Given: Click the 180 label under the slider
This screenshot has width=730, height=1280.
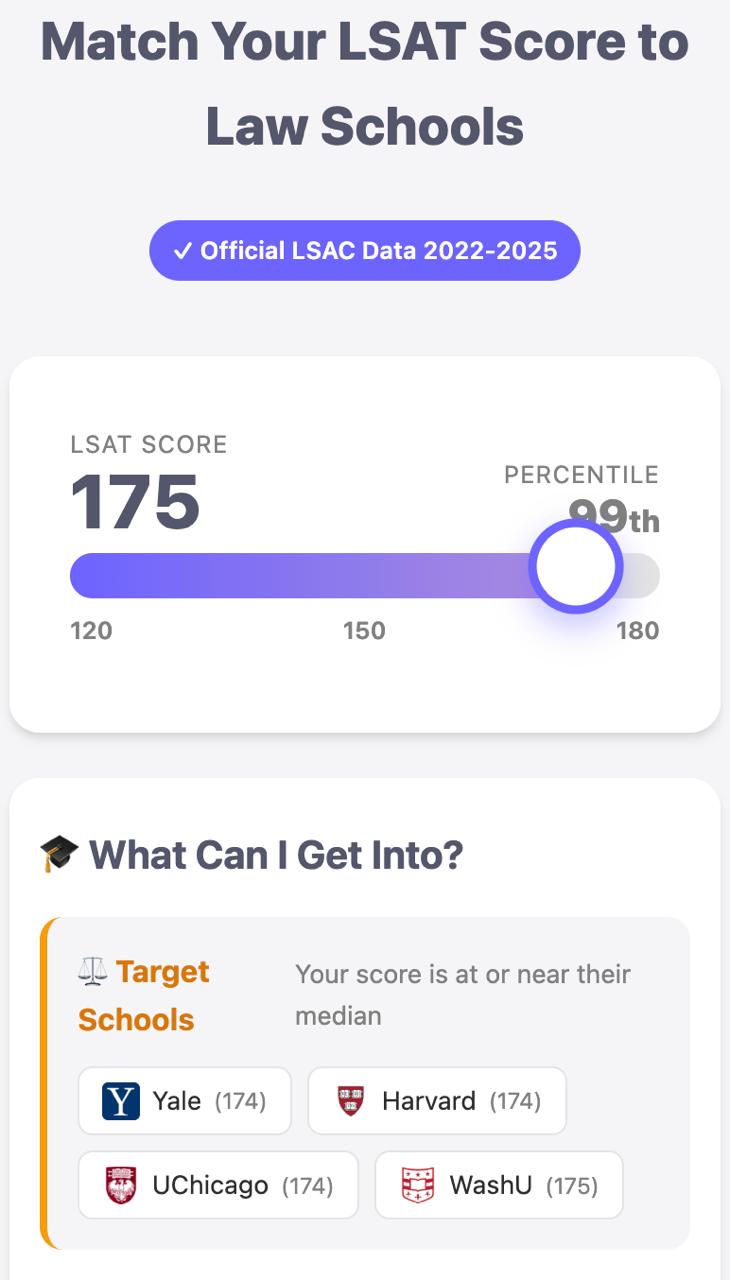Looking at the screenshot, I should 640,630.
